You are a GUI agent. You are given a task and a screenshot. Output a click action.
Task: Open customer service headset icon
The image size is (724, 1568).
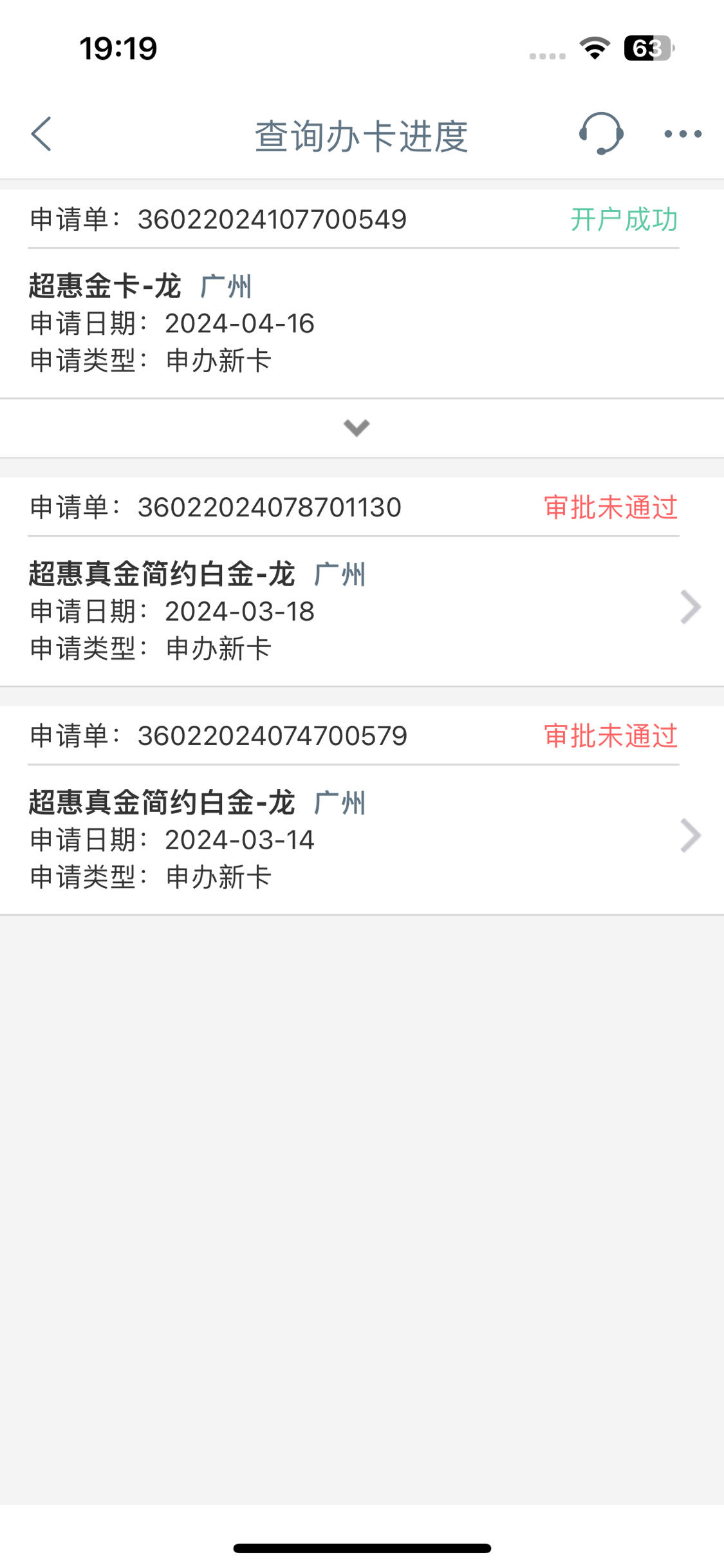pyautogui.click(x=601, y=134)
